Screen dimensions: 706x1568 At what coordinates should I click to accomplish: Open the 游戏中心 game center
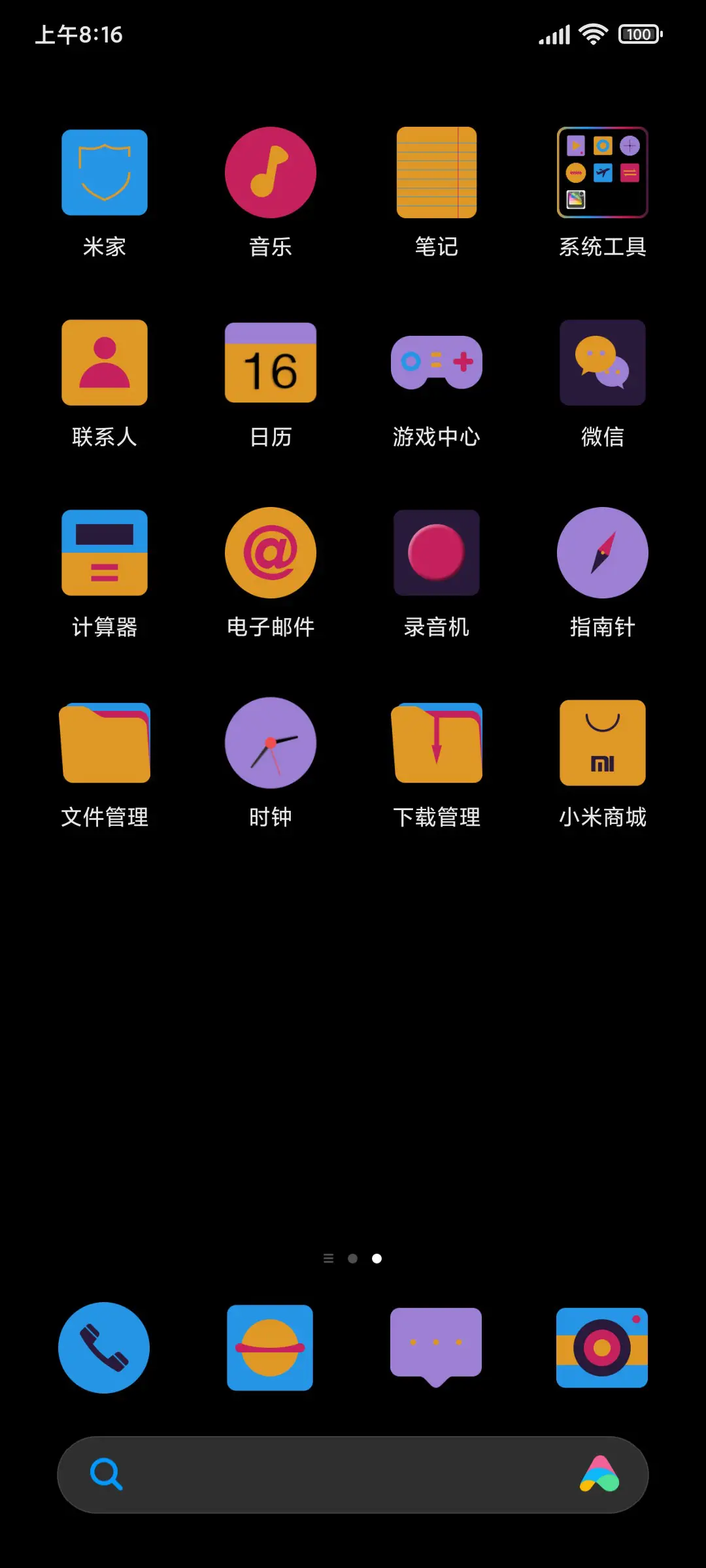(437, 363)
